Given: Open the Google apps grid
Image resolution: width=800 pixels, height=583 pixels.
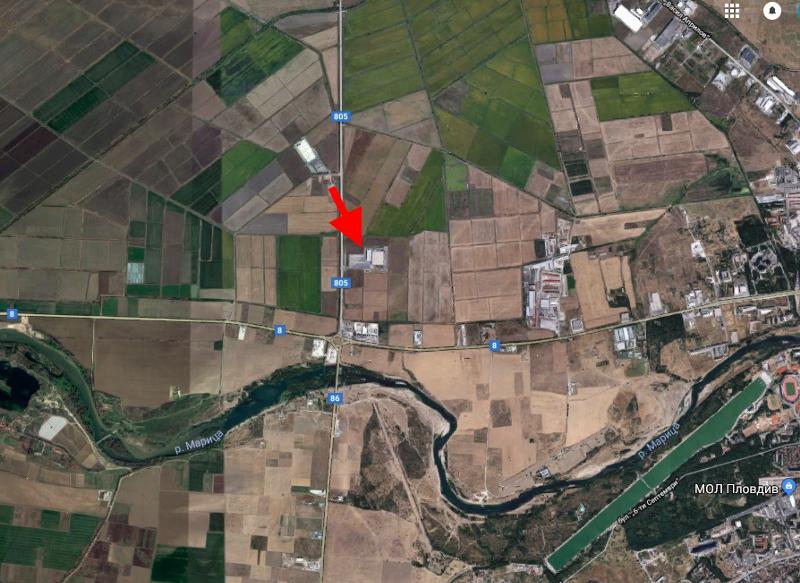Looking at the screenshot, I should coord(733,10).
